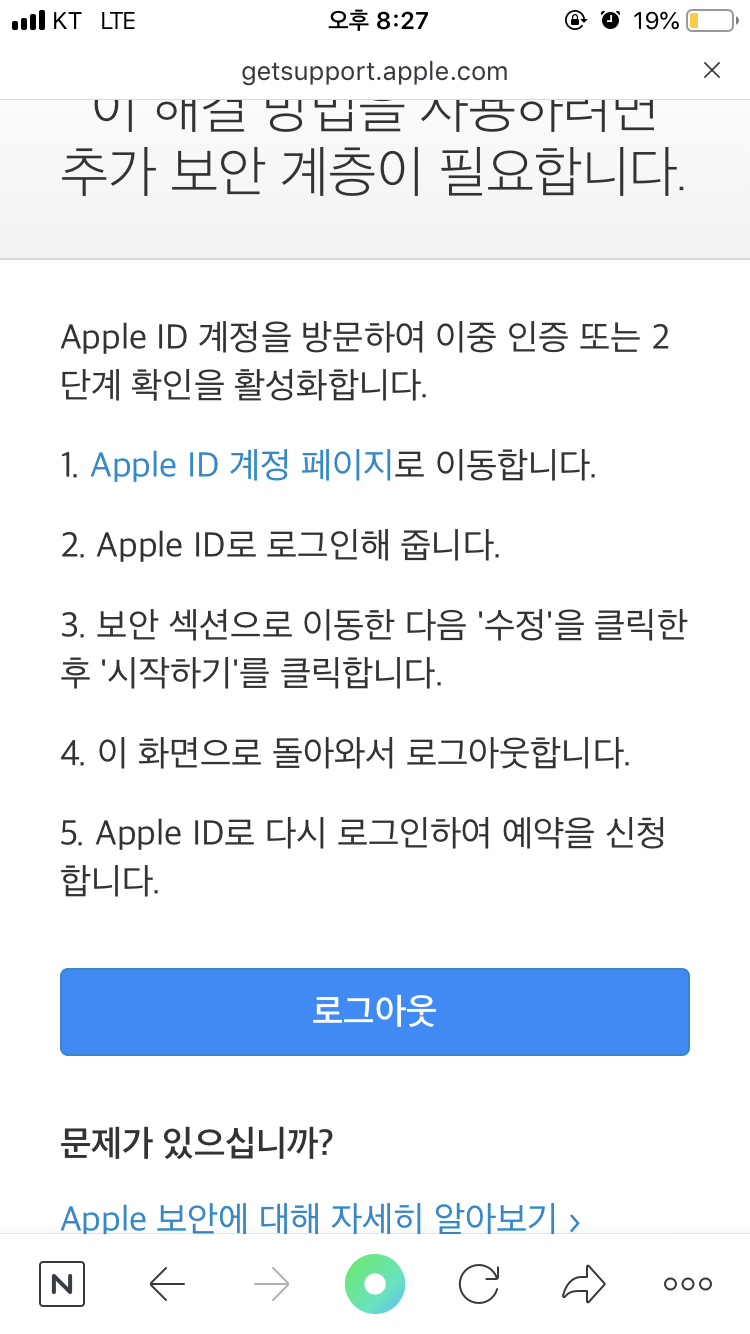
Task: Open Apple 보안에 대해 자세히 알아보기 link
Action: [320, 1218]
